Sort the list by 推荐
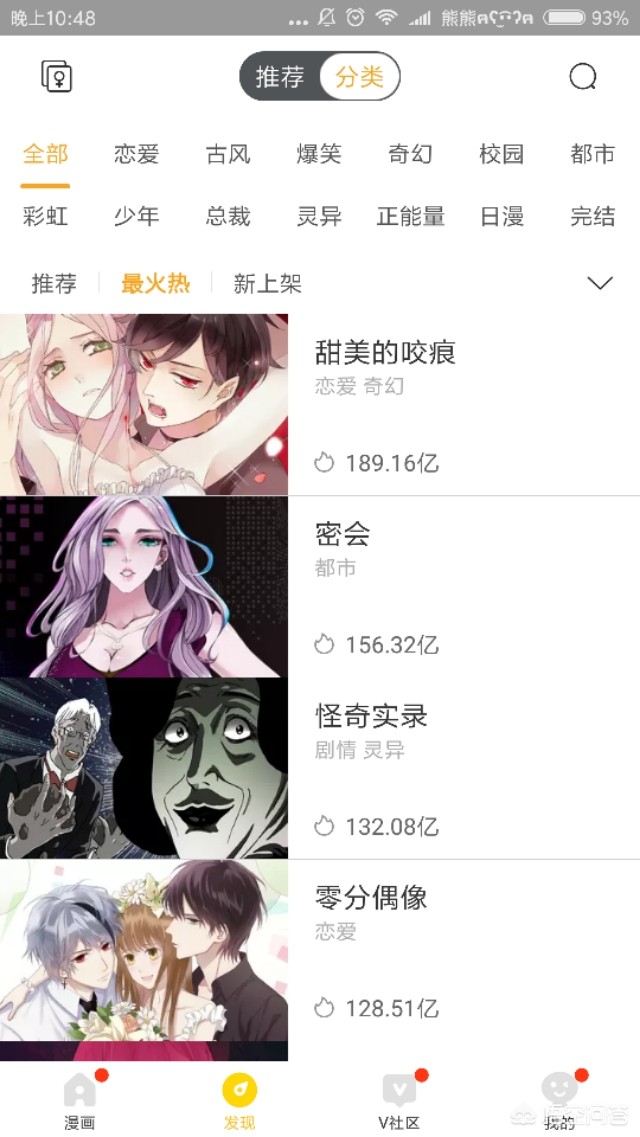 (54, 284)
